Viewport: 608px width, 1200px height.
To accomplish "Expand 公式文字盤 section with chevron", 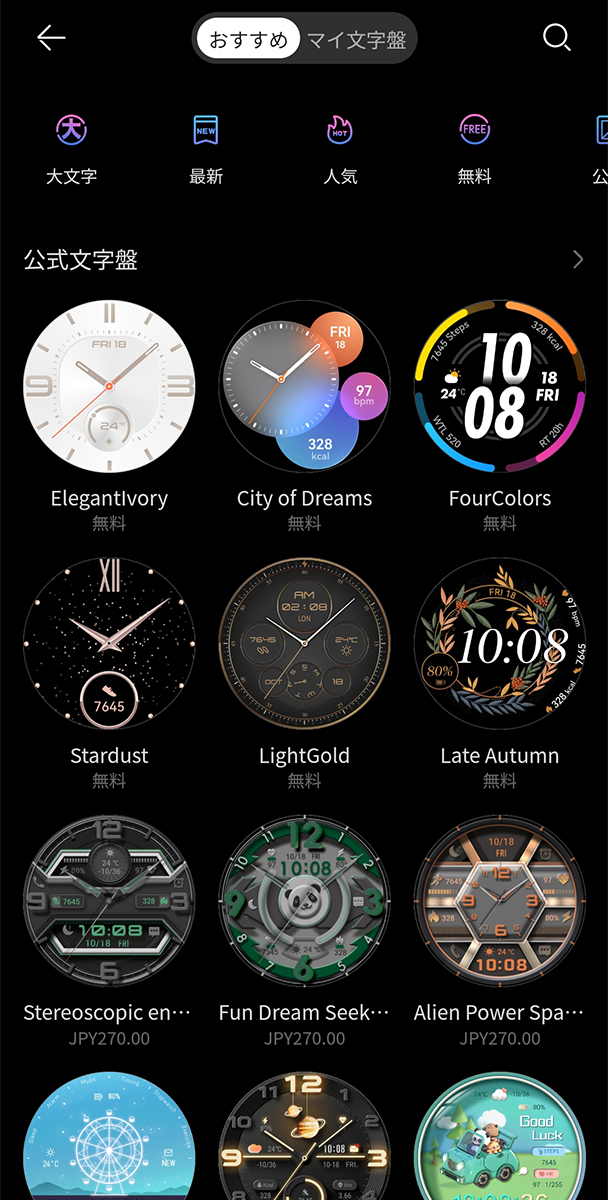I will [x=578, y=260].
